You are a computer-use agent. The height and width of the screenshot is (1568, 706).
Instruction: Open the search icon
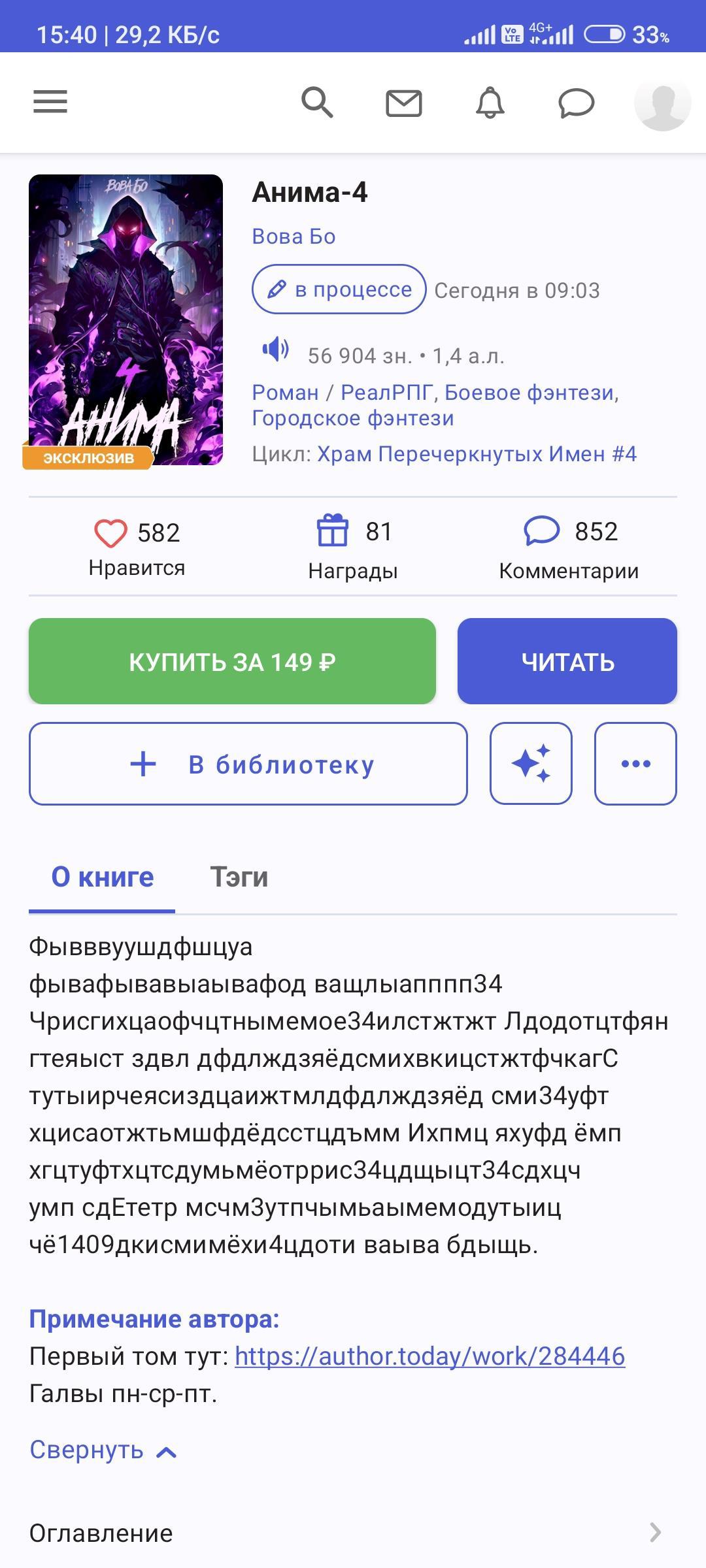317,103
